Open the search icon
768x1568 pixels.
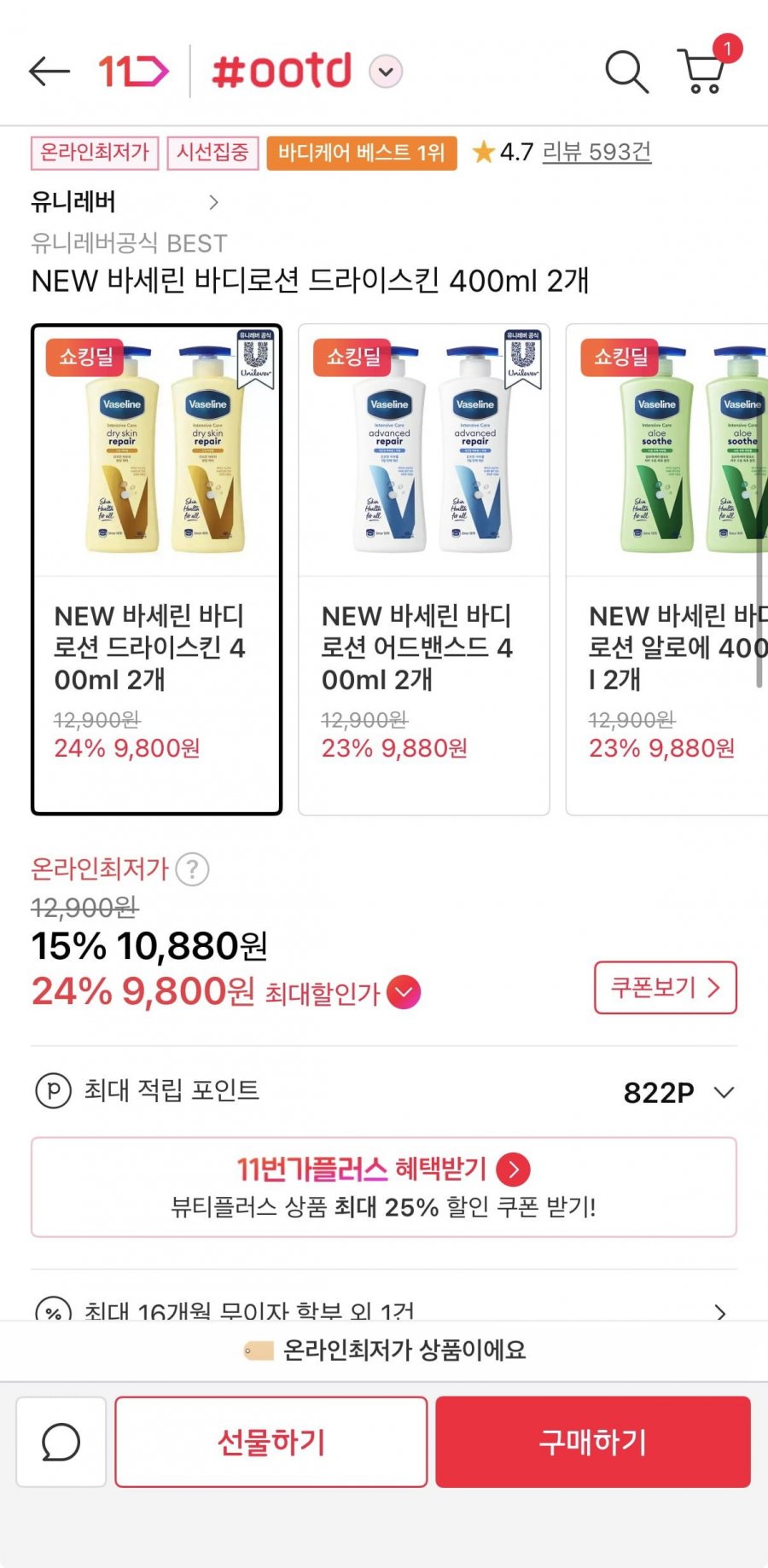coord(627,72)
